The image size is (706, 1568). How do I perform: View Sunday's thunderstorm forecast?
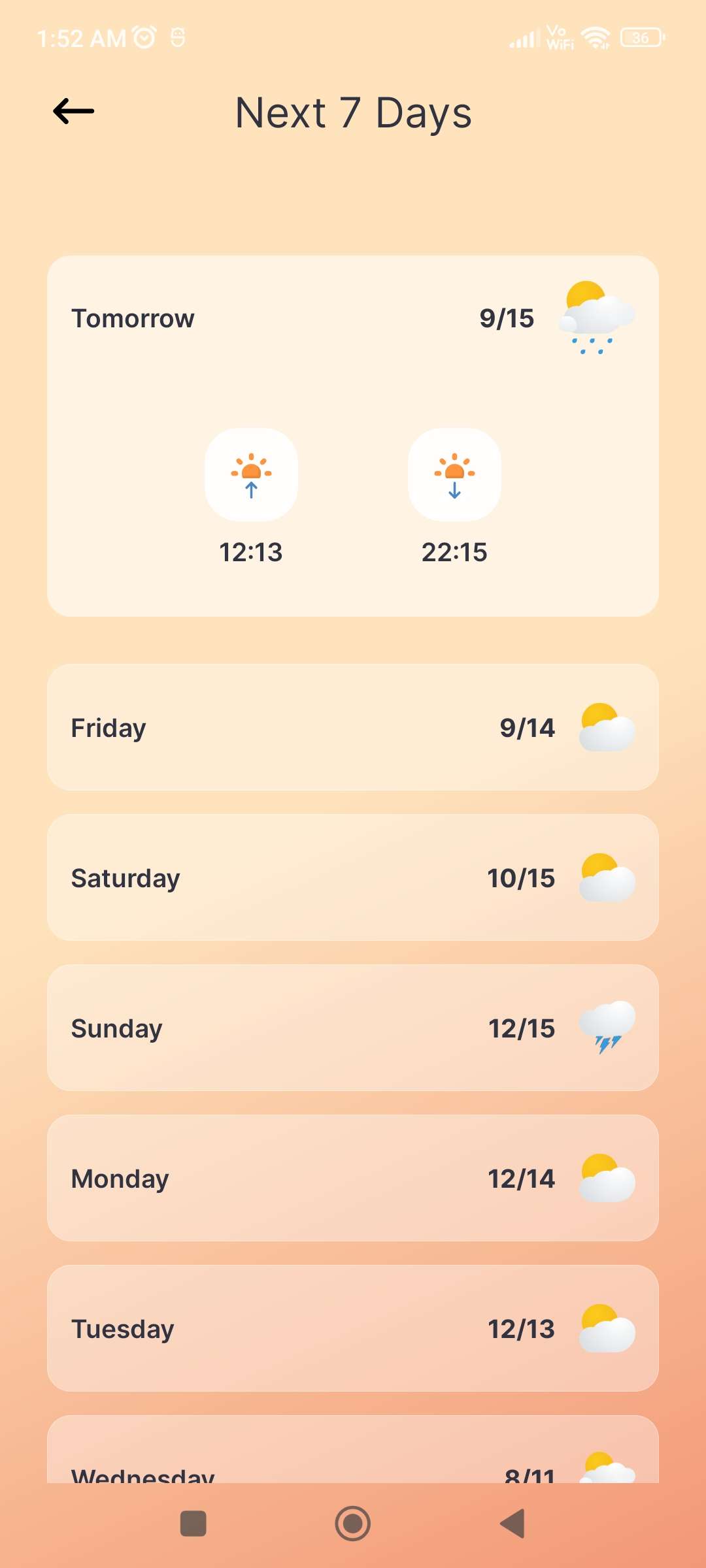pyautogui.click(x=353, y=1028)
